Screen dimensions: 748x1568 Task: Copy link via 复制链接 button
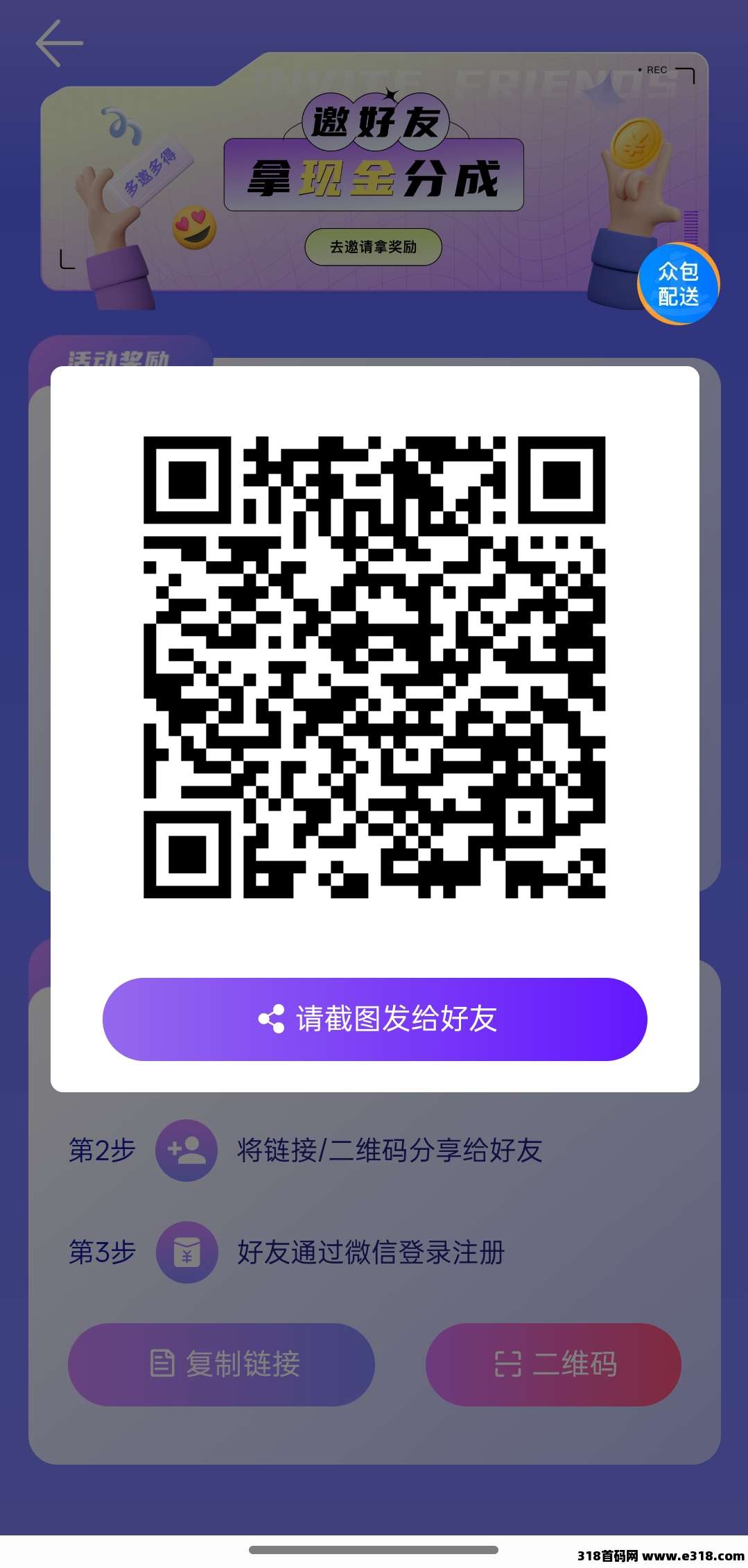point(221,1364)
